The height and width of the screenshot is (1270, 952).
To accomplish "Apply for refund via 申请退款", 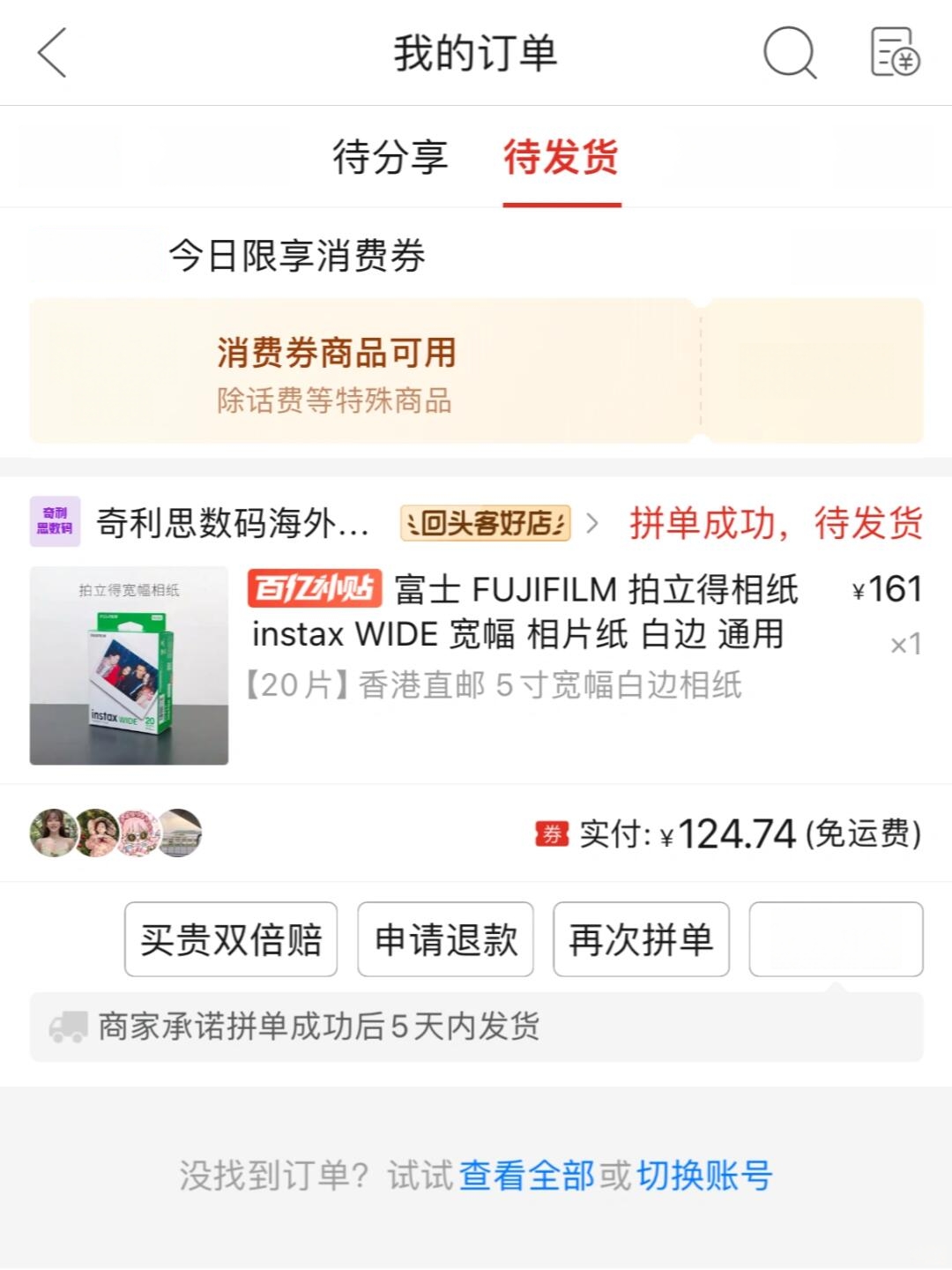I will coord(446,939).
